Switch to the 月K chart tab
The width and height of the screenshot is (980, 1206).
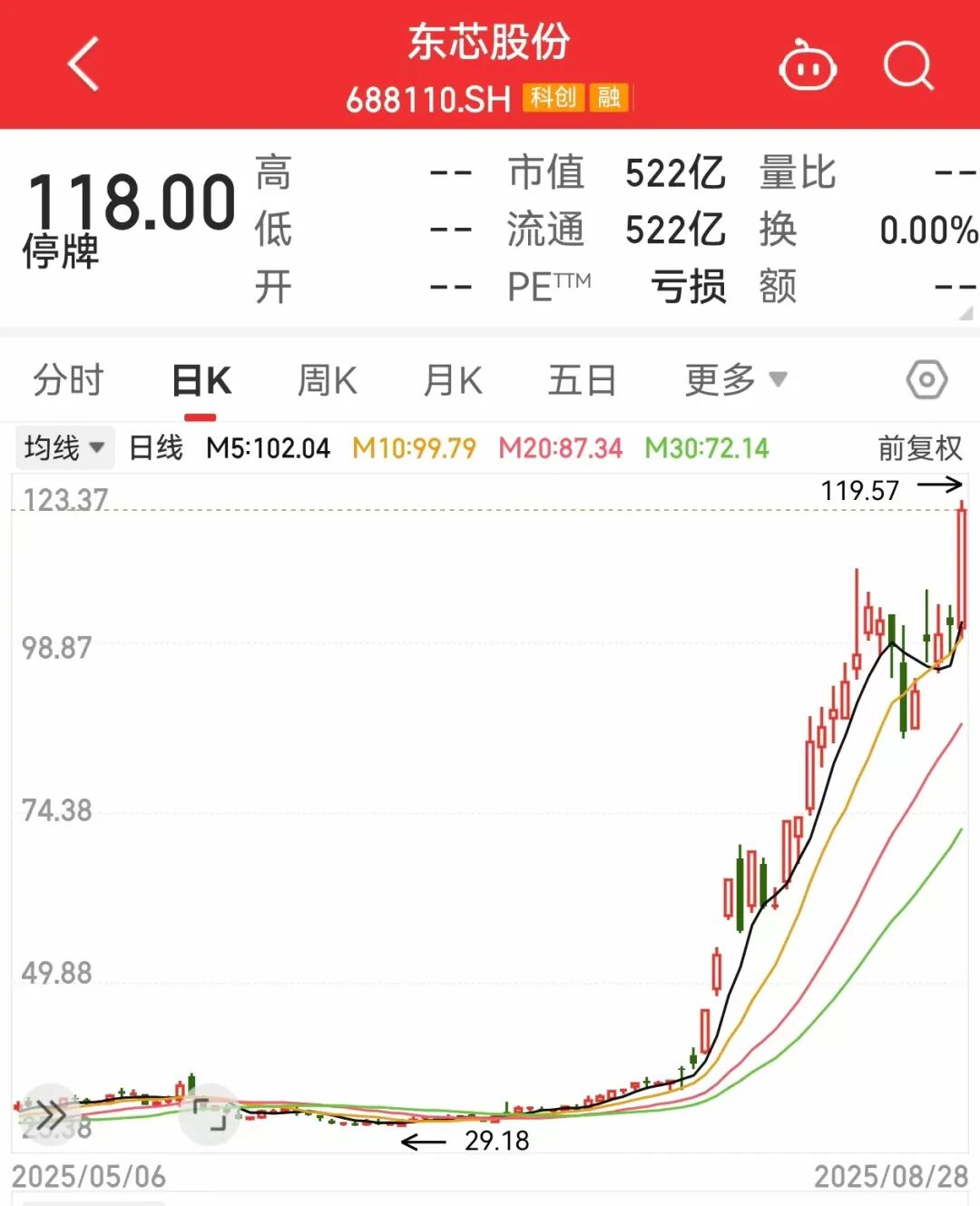(x=453, y=381)
